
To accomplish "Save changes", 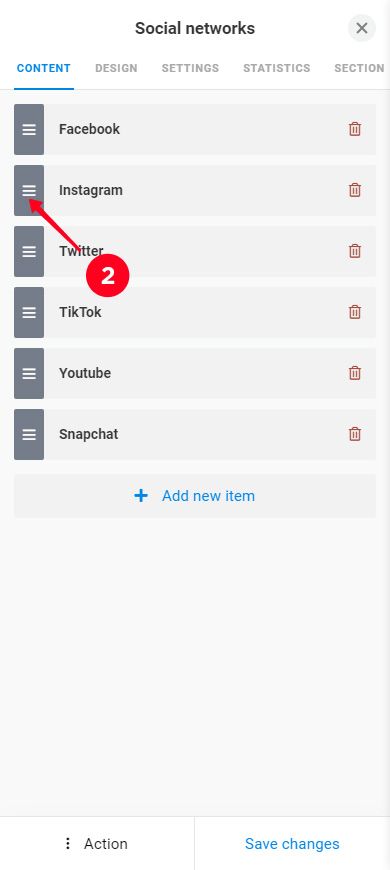I will (292, 843).
